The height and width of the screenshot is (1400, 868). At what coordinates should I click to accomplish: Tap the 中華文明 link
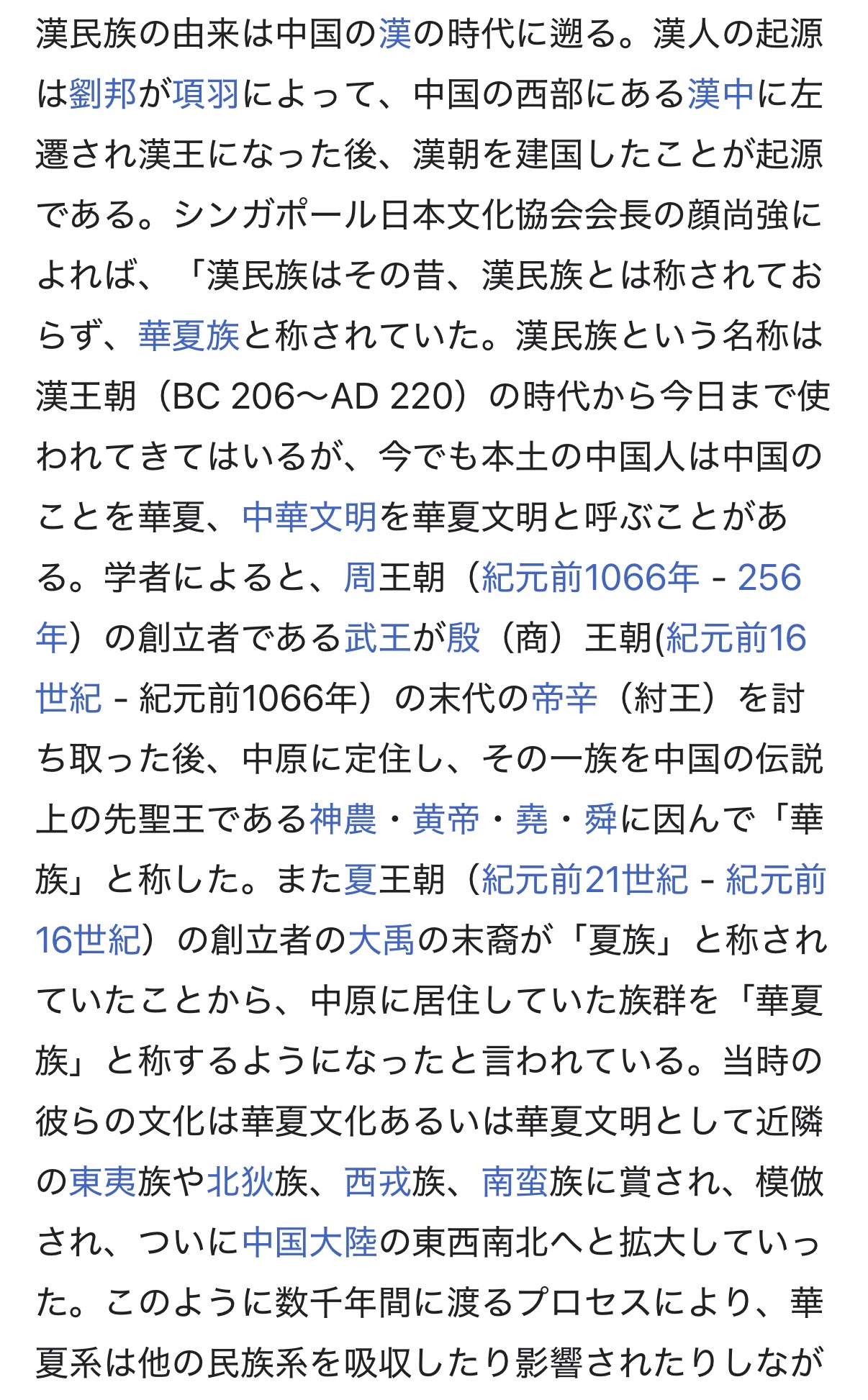(x=309, y=517)
